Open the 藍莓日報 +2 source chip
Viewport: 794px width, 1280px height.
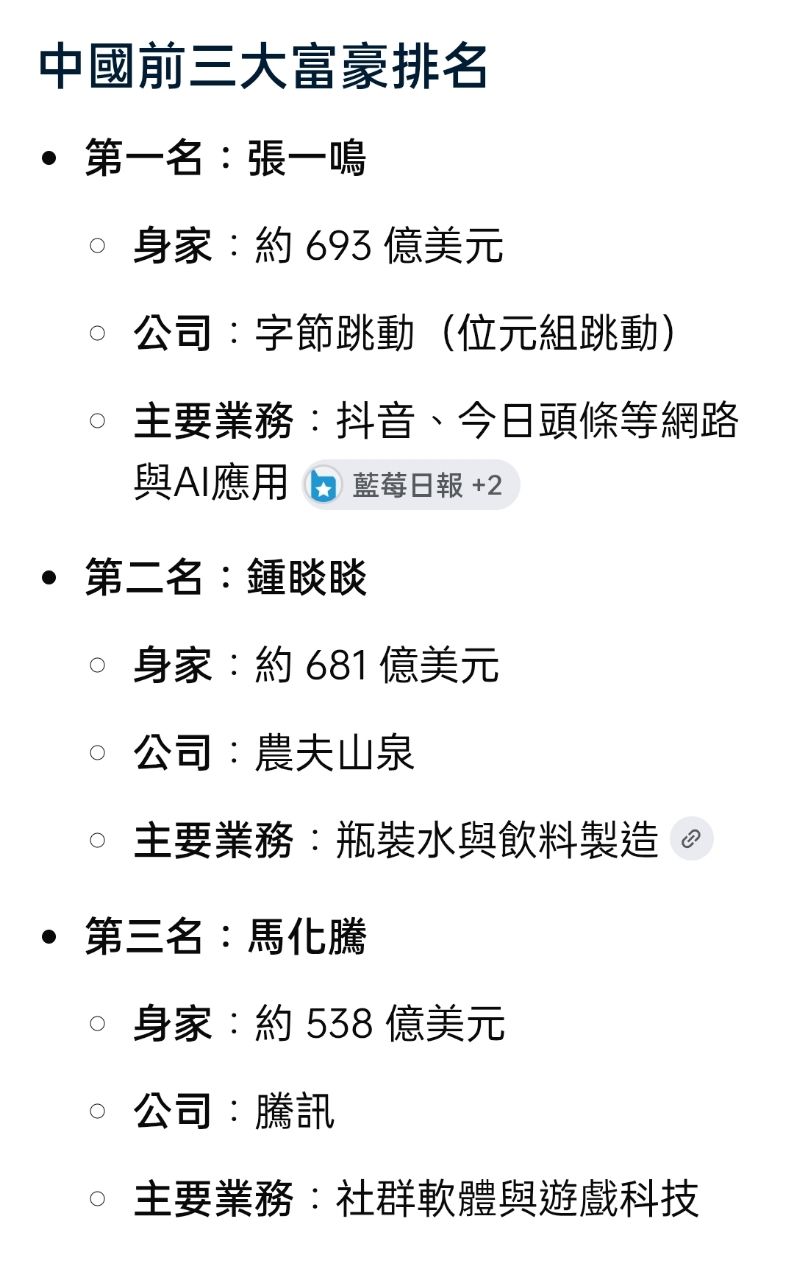pyautogui.click(x=411, y=486)
